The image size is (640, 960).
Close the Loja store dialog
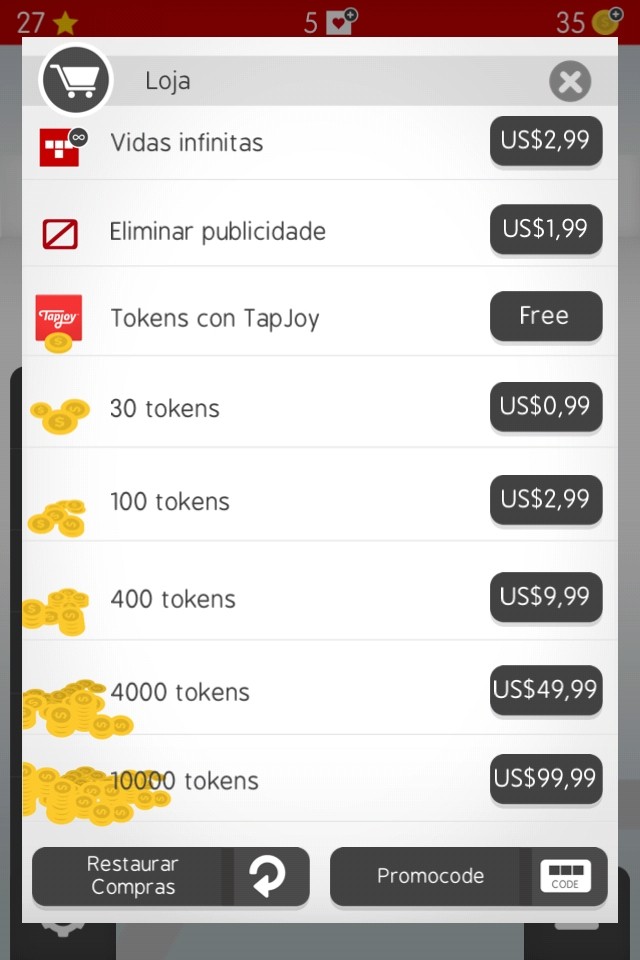click(x=570, y=81)
